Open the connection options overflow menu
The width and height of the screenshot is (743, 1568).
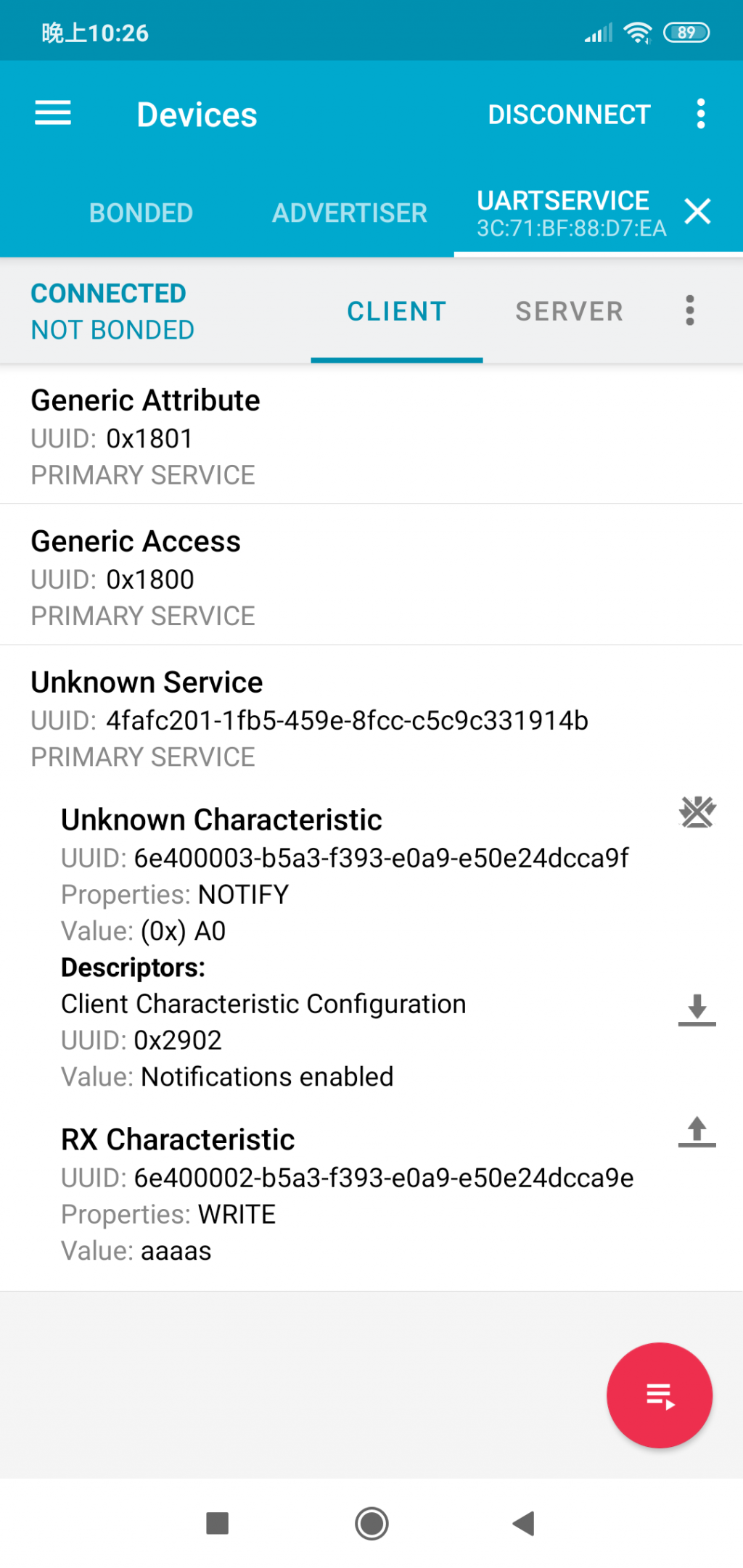pos(689,310)
